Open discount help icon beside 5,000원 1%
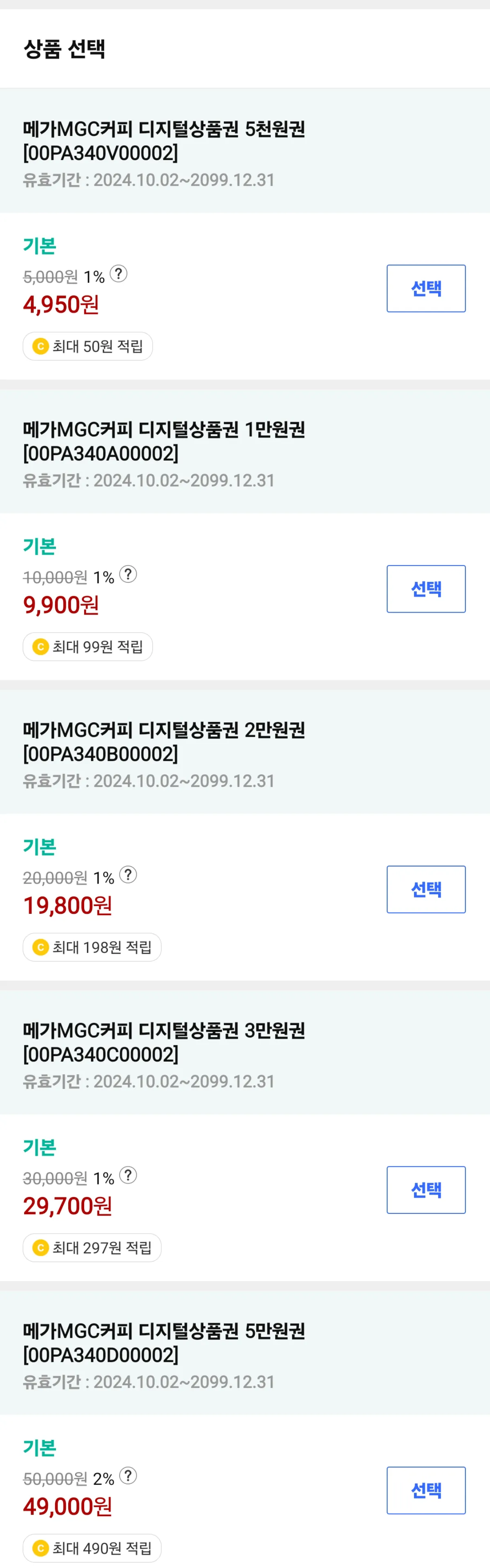Viewport: 490px width, 1568px height. pos(119,274)
